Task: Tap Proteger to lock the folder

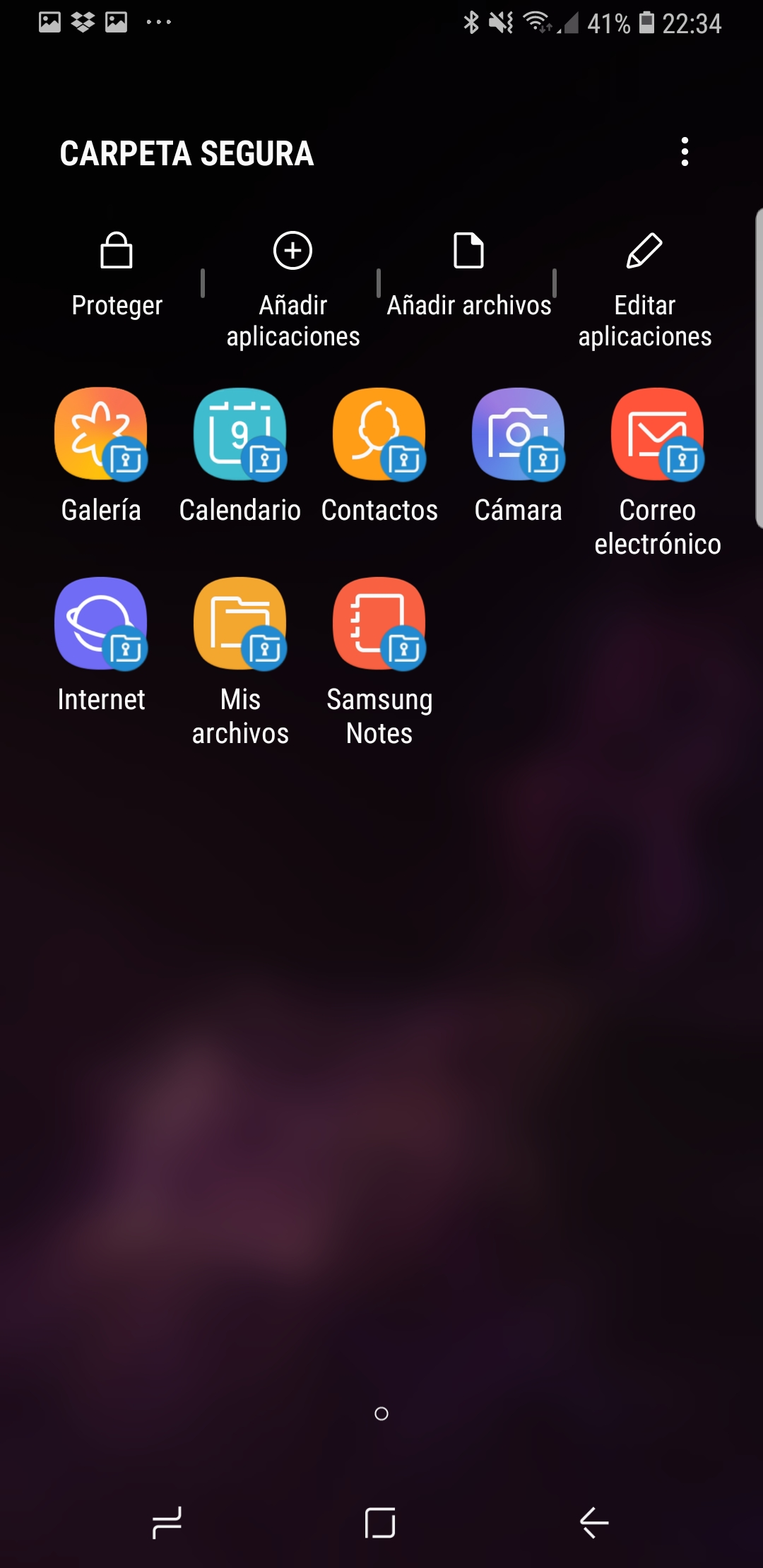Action: 117,275
